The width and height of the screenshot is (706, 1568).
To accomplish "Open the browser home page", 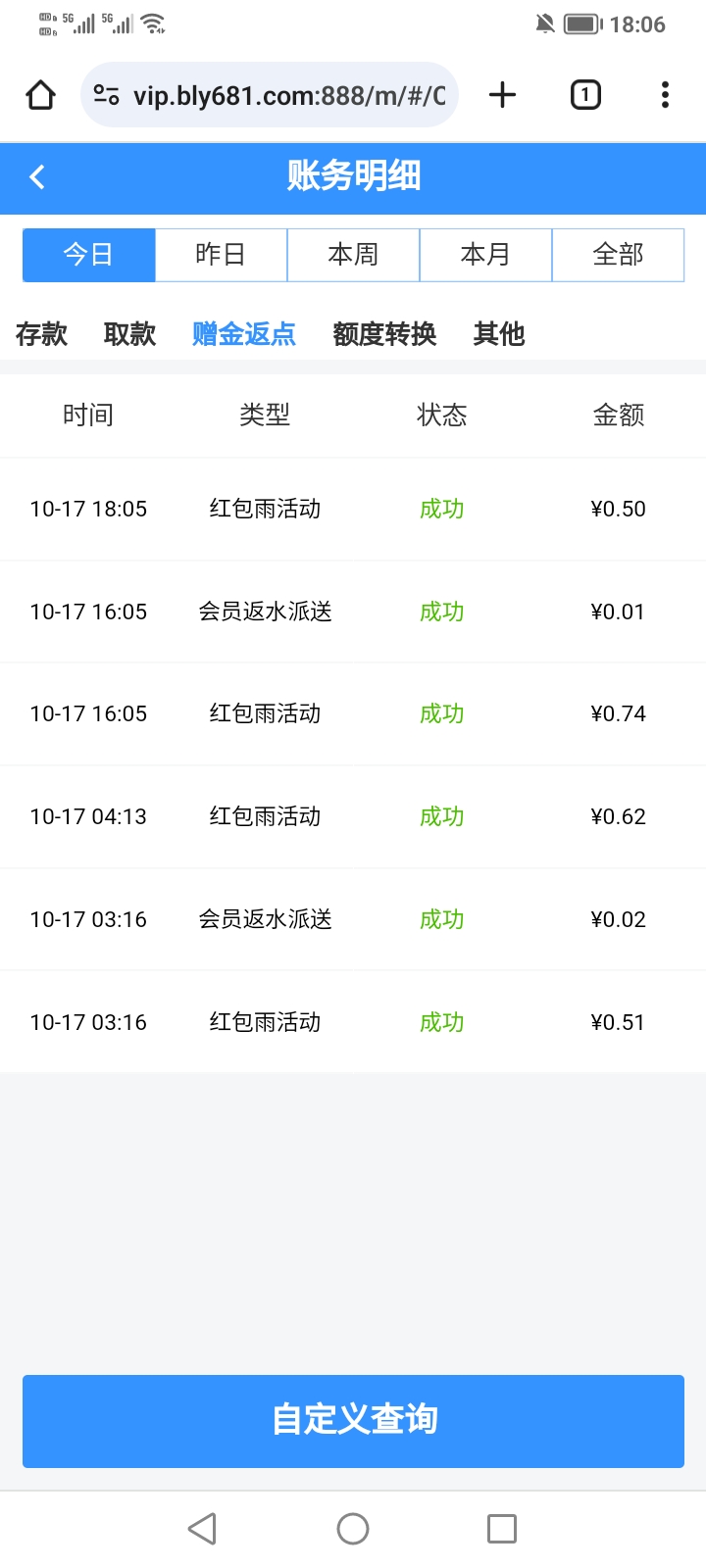I will tap(41, 95).
